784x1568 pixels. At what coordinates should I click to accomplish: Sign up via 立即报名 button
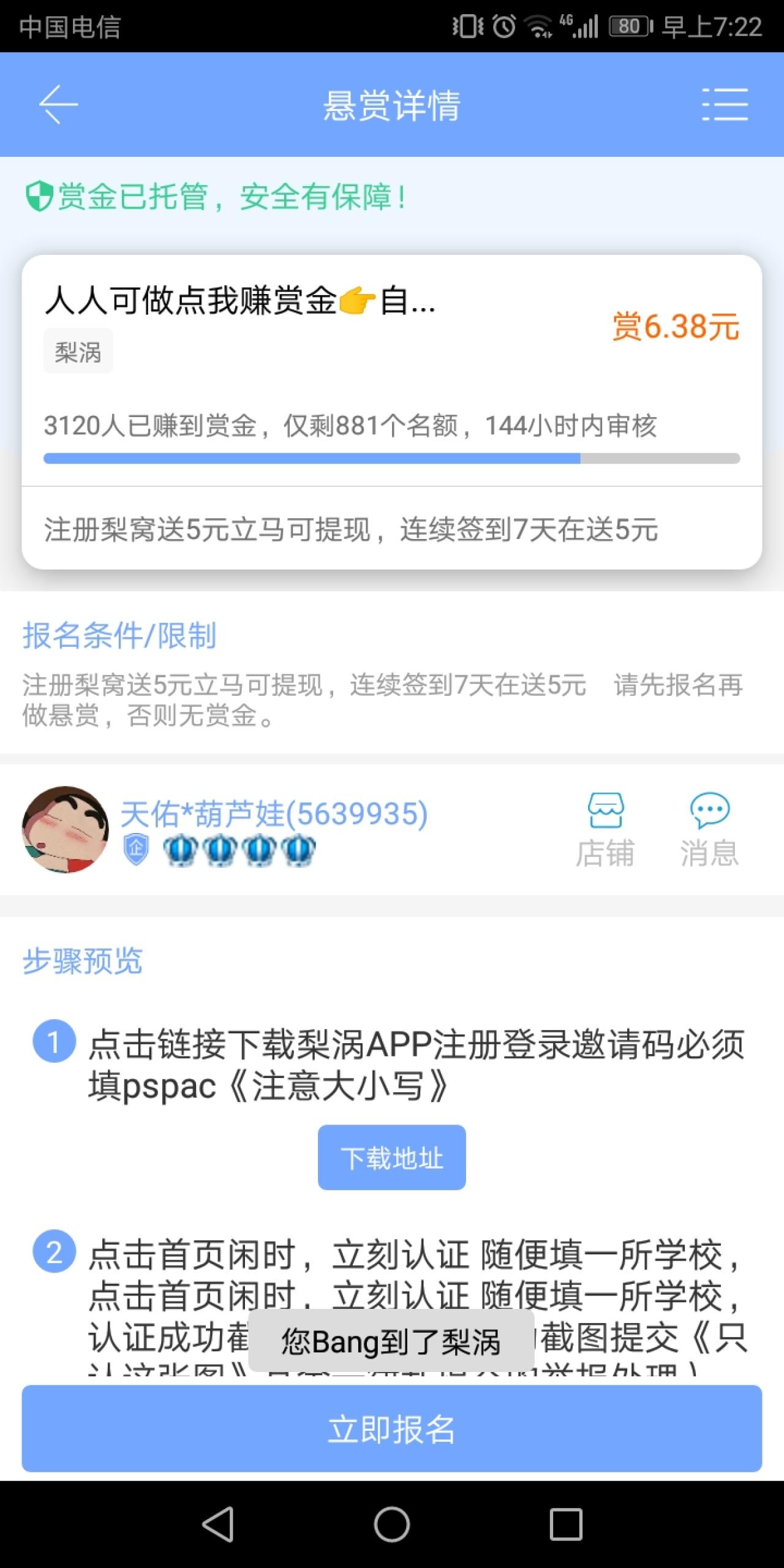click(391, 1429)
